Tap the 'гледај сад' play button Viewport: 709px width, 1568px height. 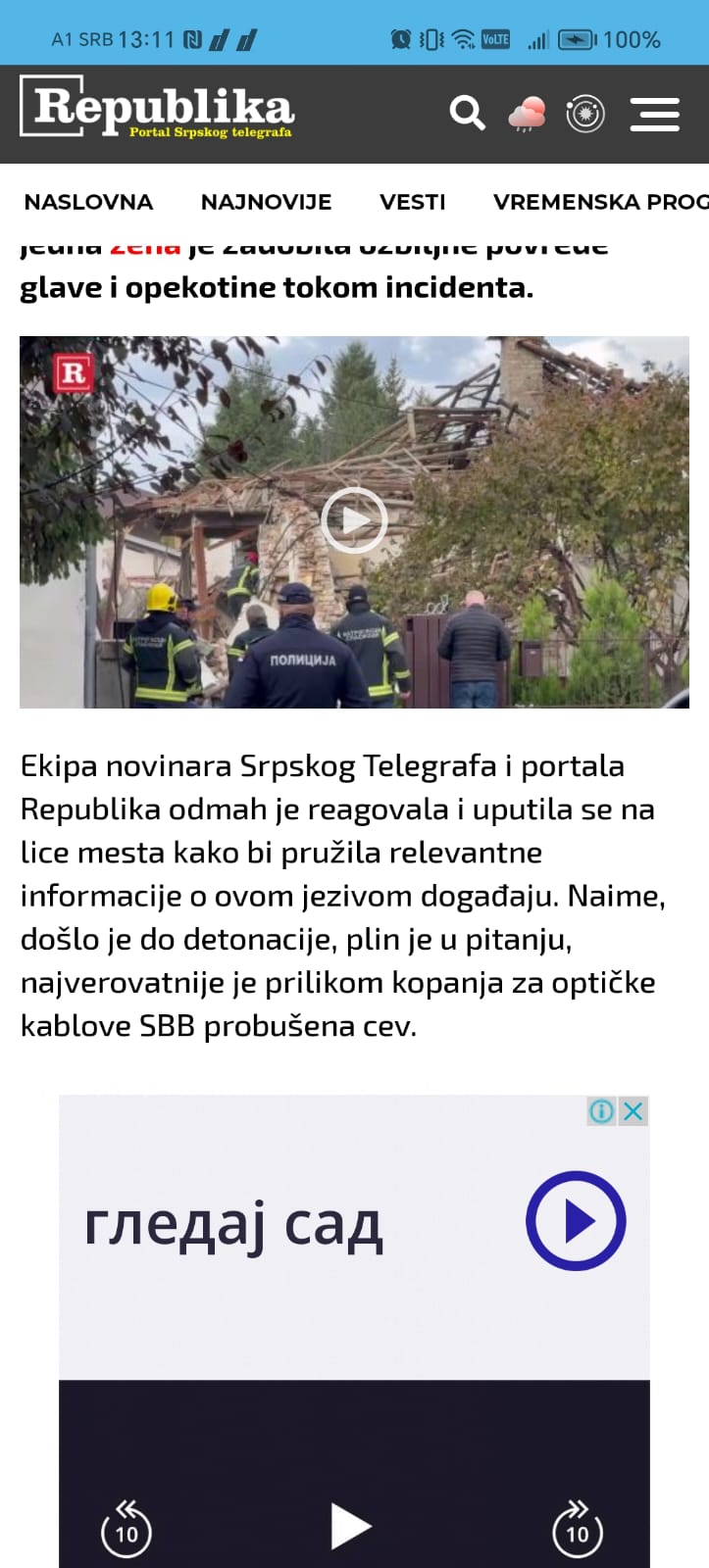click(576, 1221)
